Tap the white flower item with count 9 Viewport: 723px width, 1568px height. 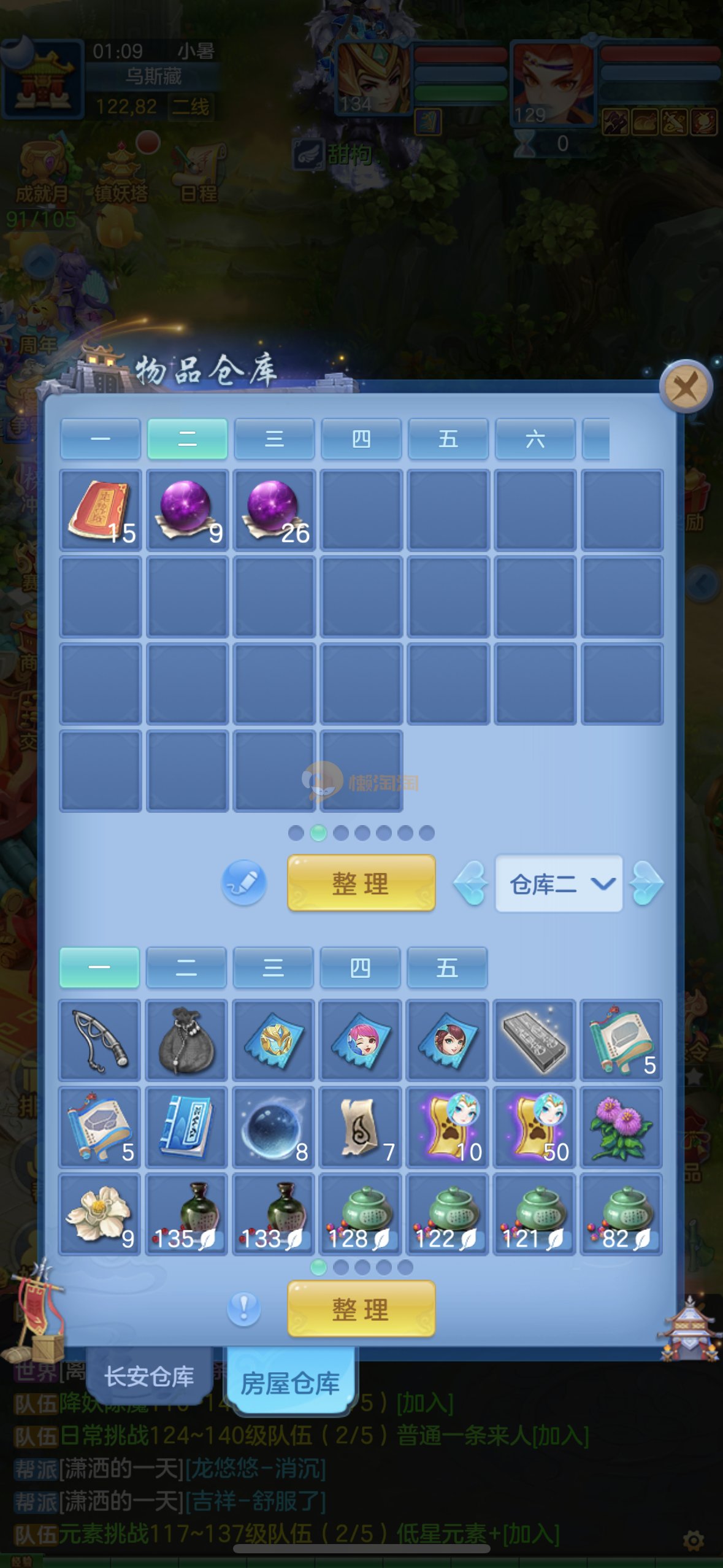coord(100,1214)
